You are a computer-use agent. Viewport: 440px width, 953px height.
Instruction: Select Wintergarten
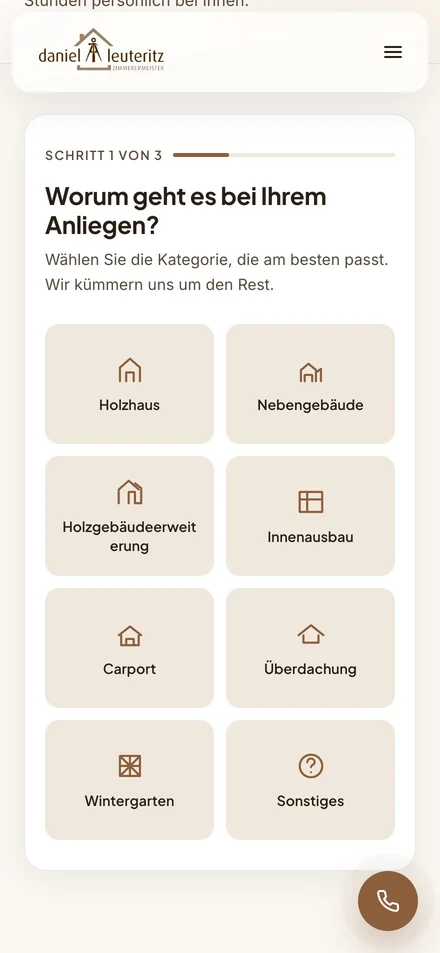coord(129,780)
